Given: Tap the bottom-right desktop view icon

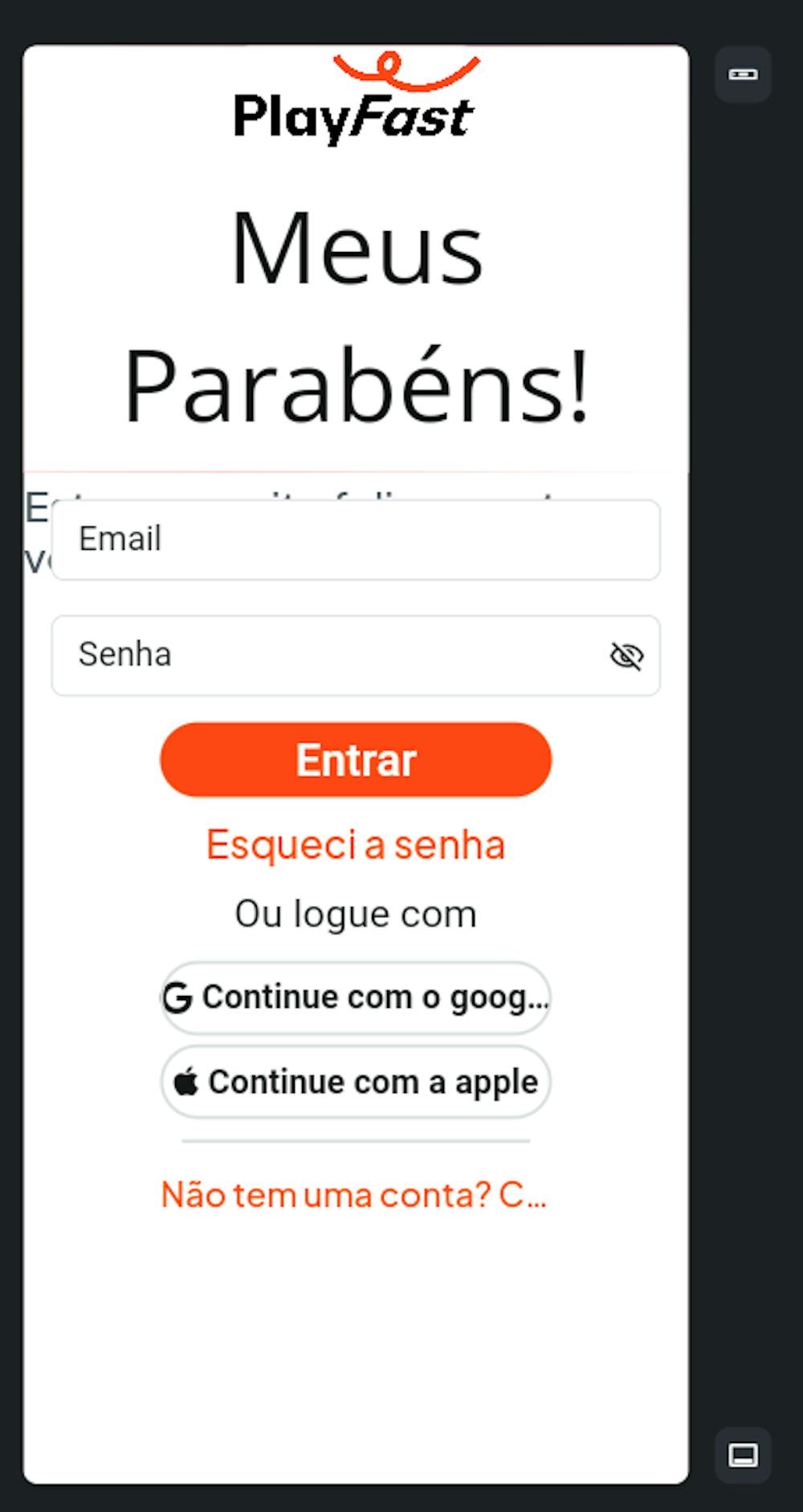Looking at the screenshot, I should [743, 1454].
